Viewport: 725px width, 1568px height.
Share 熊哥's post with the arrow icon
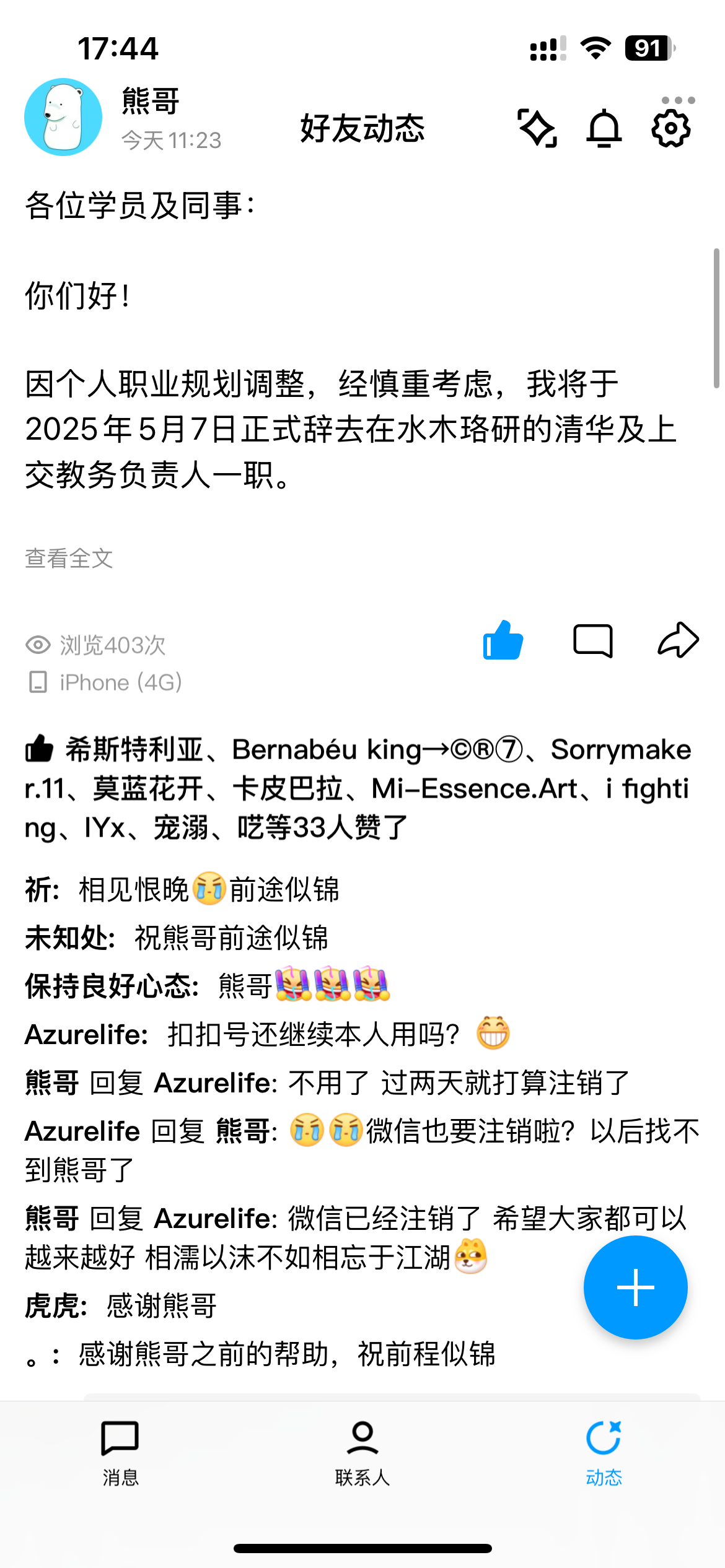point(678,640)
